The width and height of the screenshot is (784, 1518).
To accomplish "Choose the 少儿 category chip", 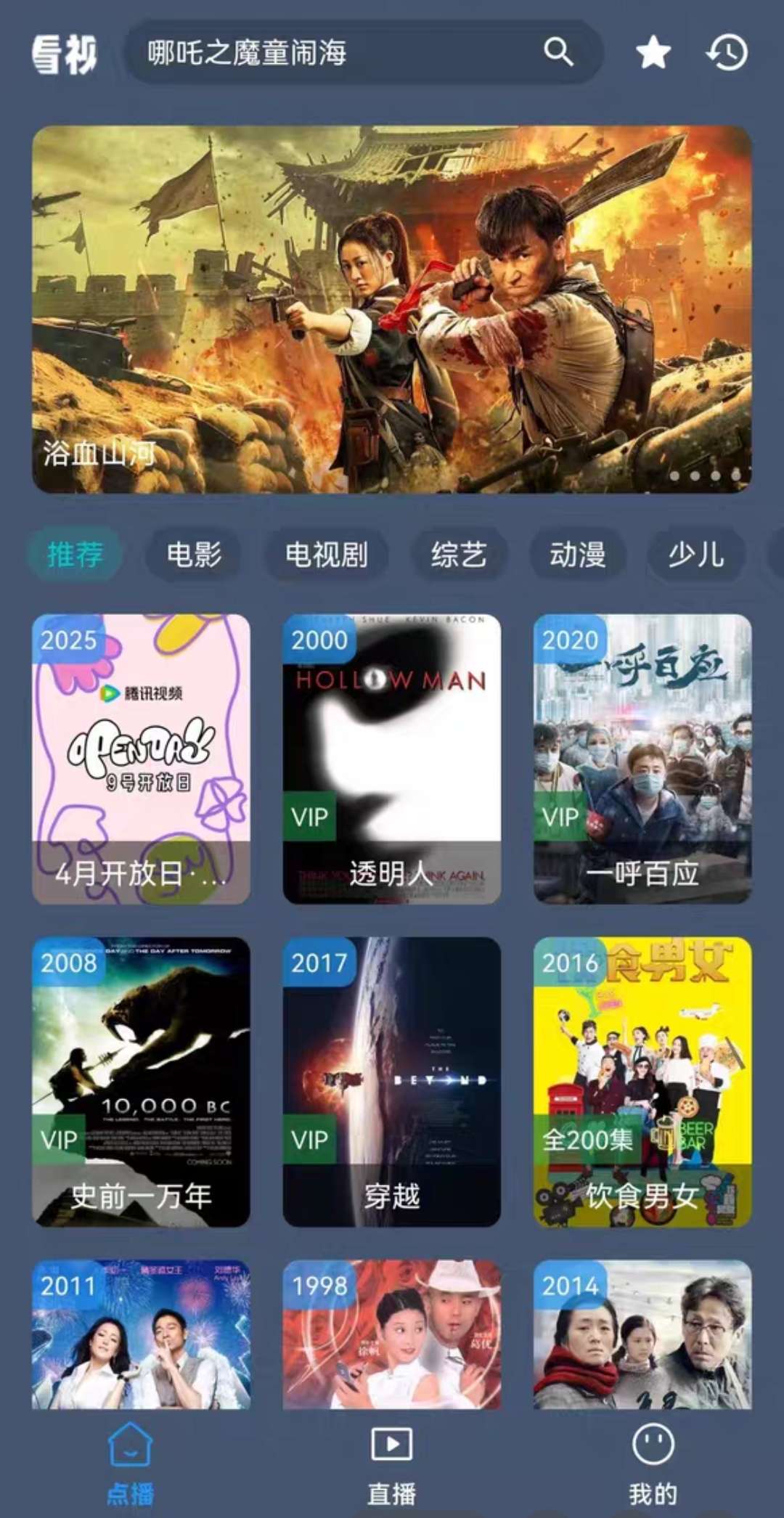I will point(695,555).
